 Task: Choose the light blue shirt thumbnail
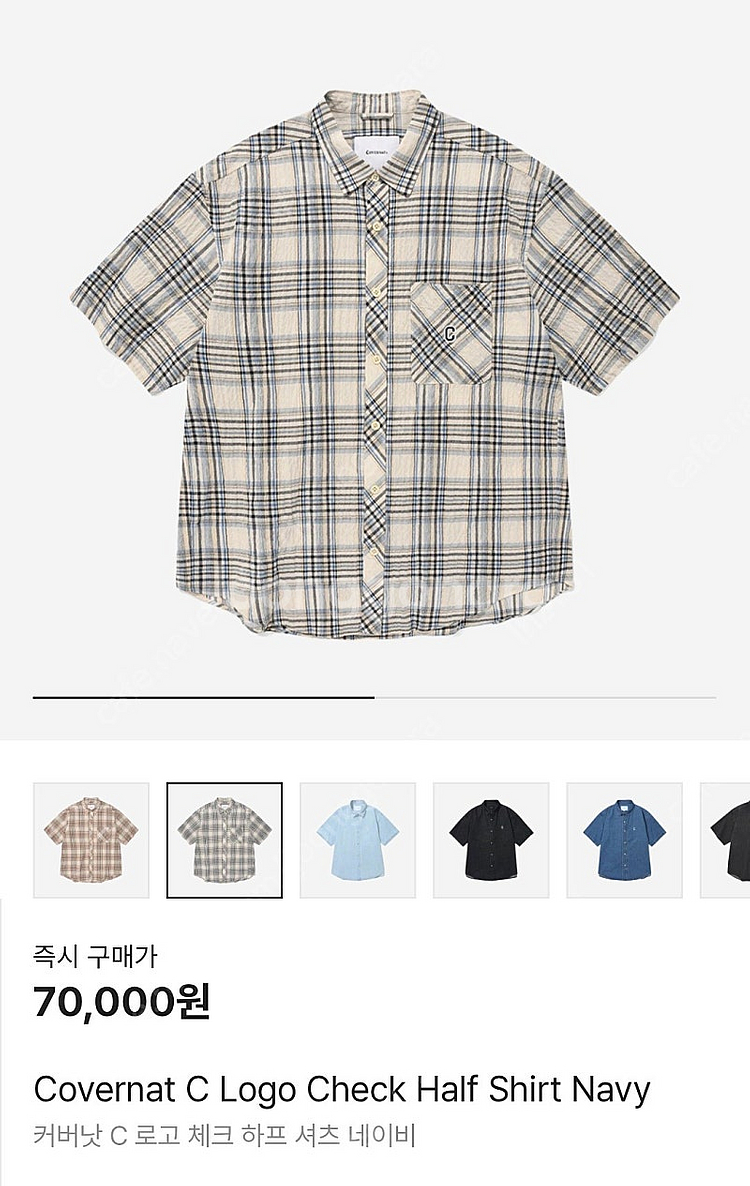[358, 840]
